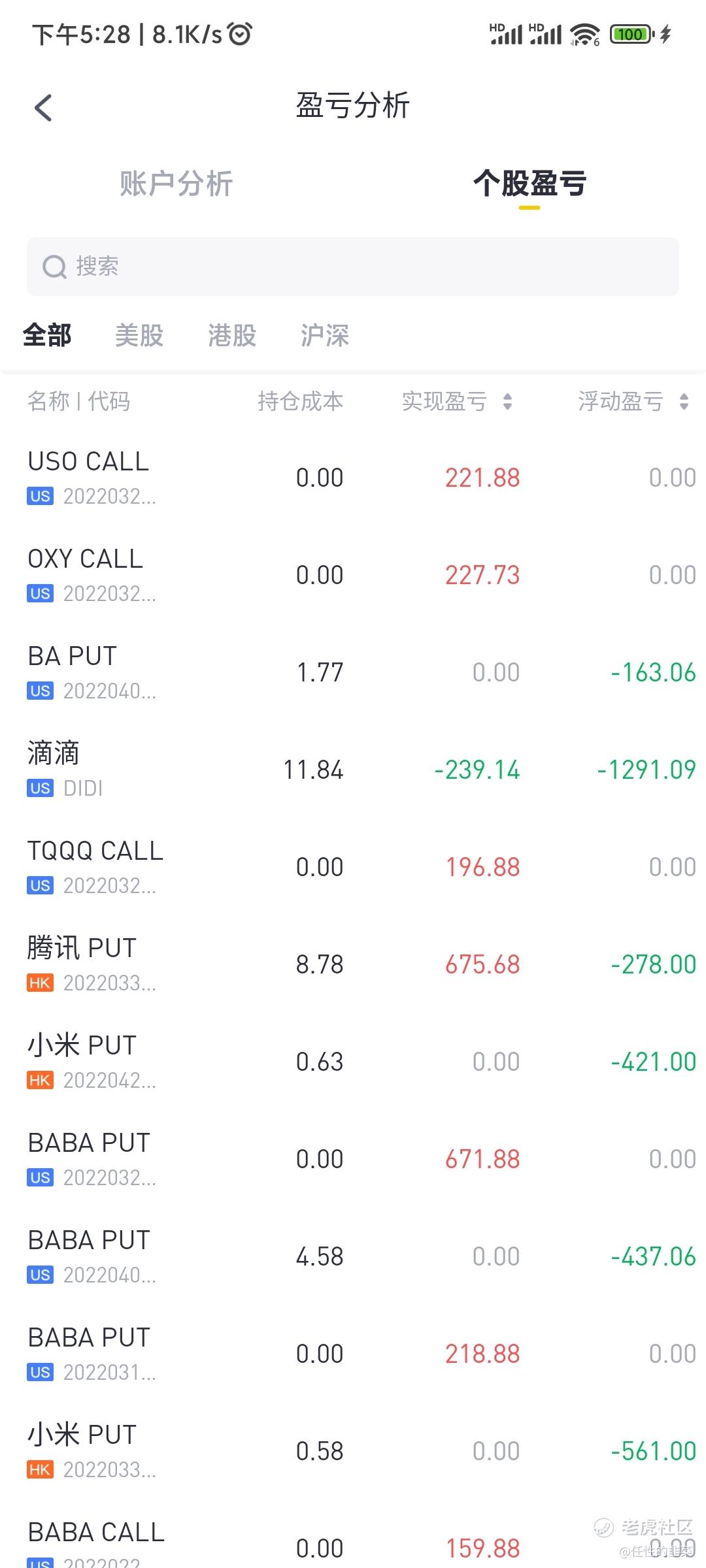Open the TQQQ CALL row
The image size is (706, 1568).
(x=353, y=868)
